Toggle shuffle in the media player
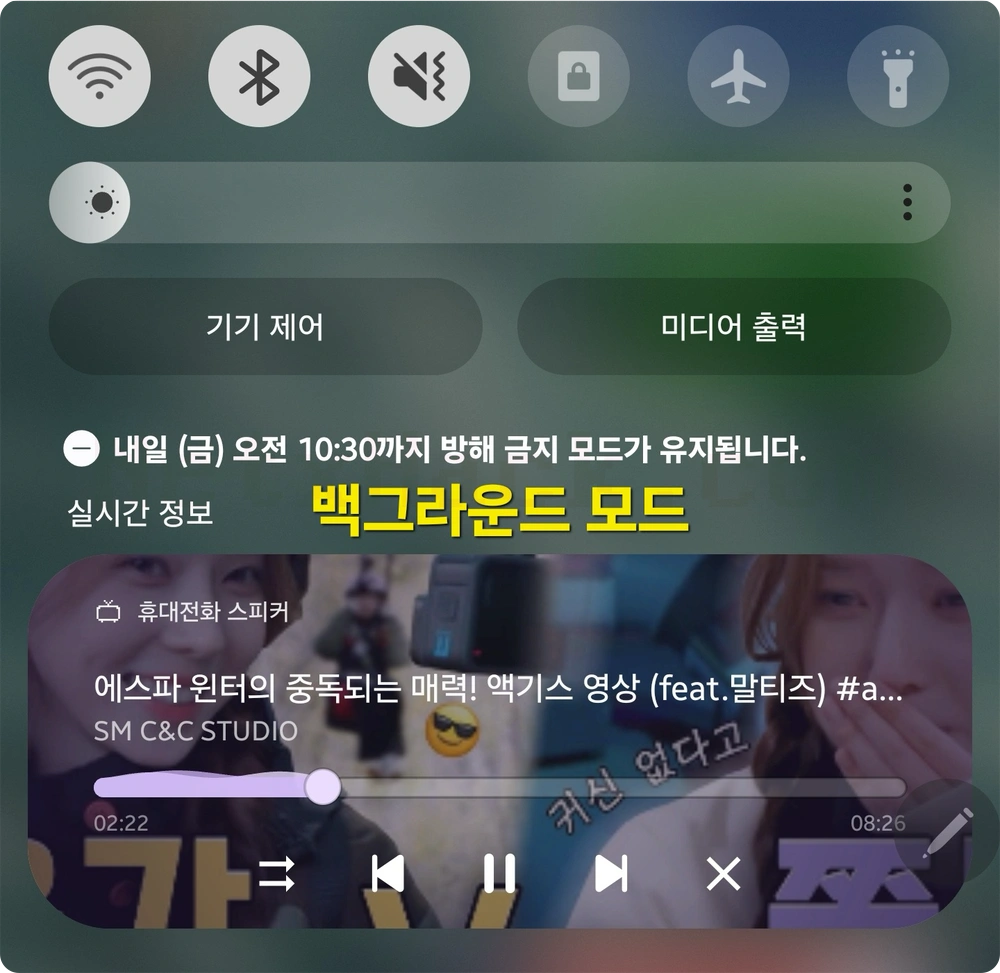The image size is (1000, 973). [277, 875]
